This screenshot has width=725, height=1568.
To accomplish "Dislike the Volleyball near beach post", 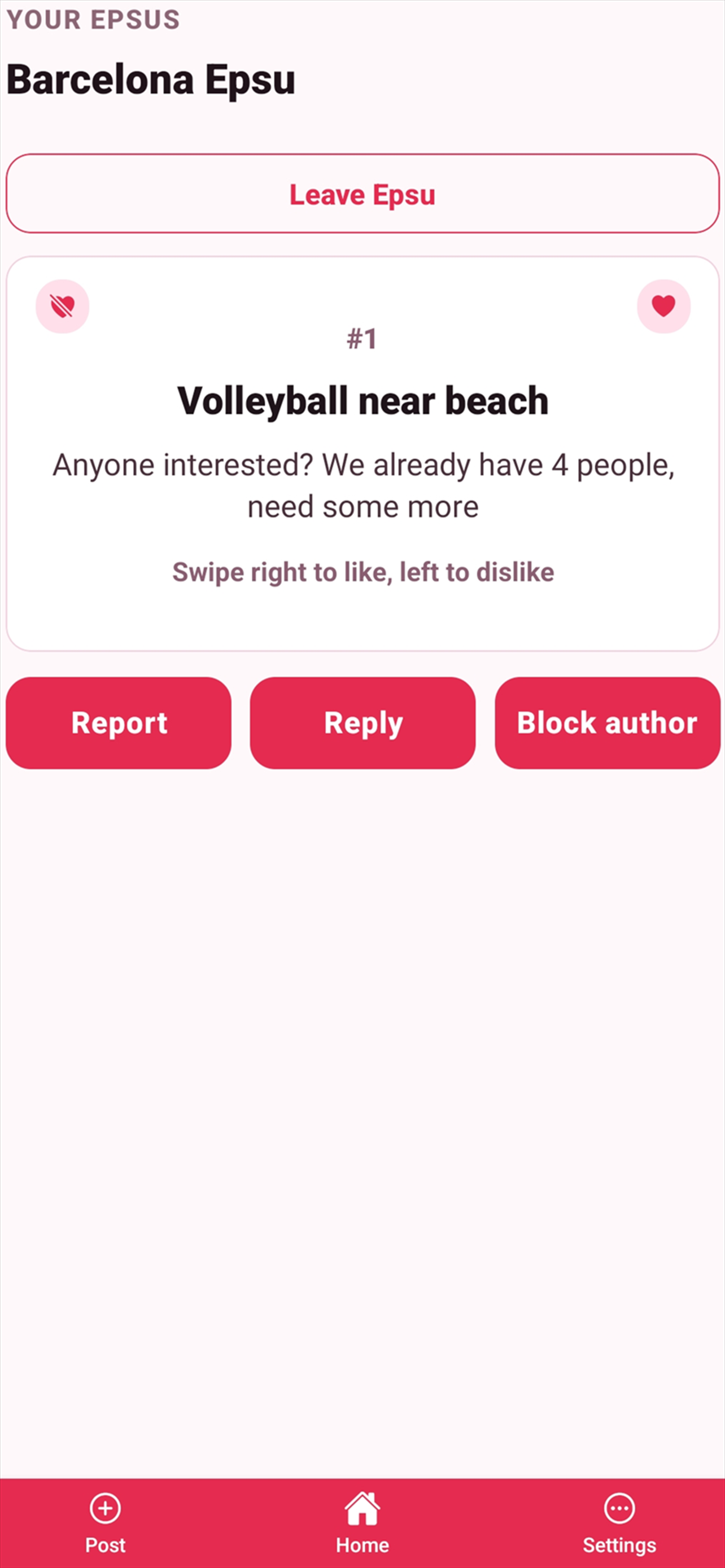I will (62, 306).
